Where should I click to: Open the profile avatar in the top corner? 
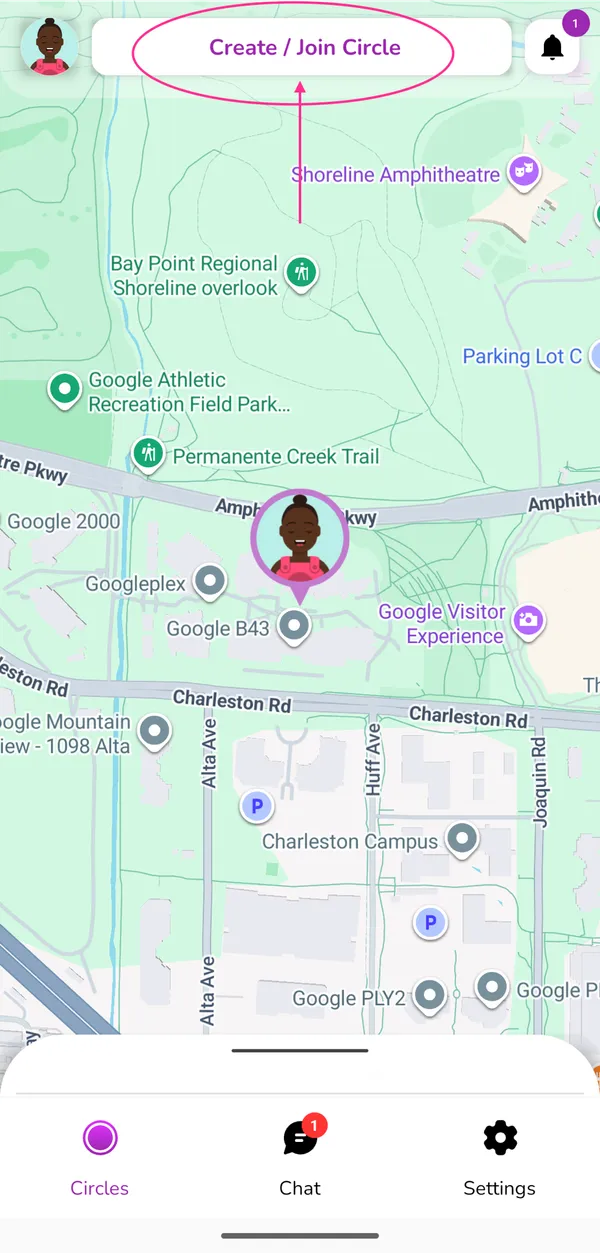coord(50,47)
